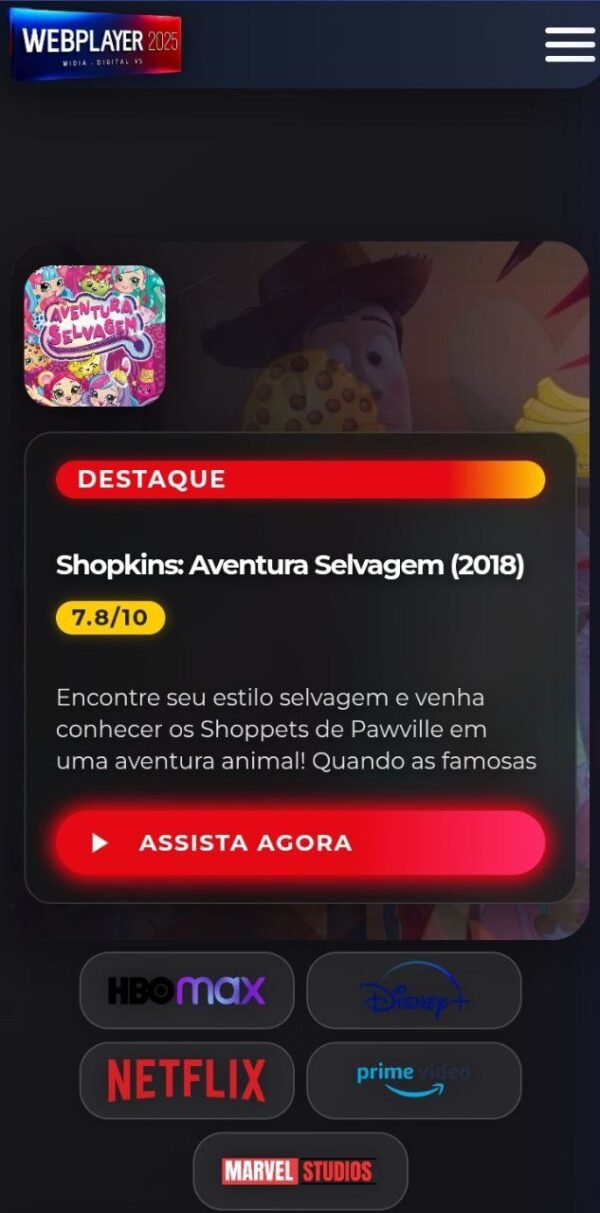The height and width of the screenshot is (1213, 600).
Task: Select the Disney+ studio chip
Action: 414,990
